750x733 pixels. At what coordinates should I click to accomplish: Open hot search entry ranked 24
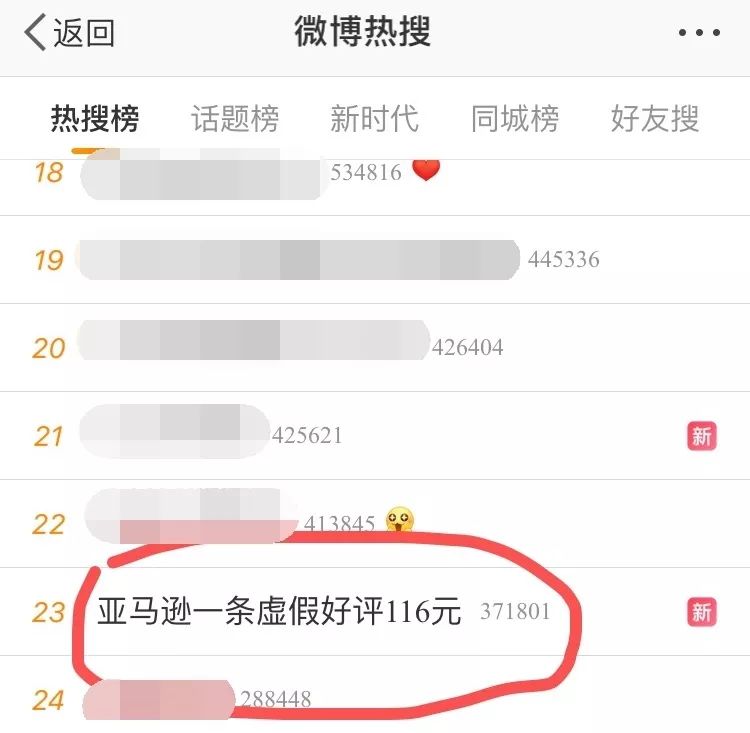point(160,698)
